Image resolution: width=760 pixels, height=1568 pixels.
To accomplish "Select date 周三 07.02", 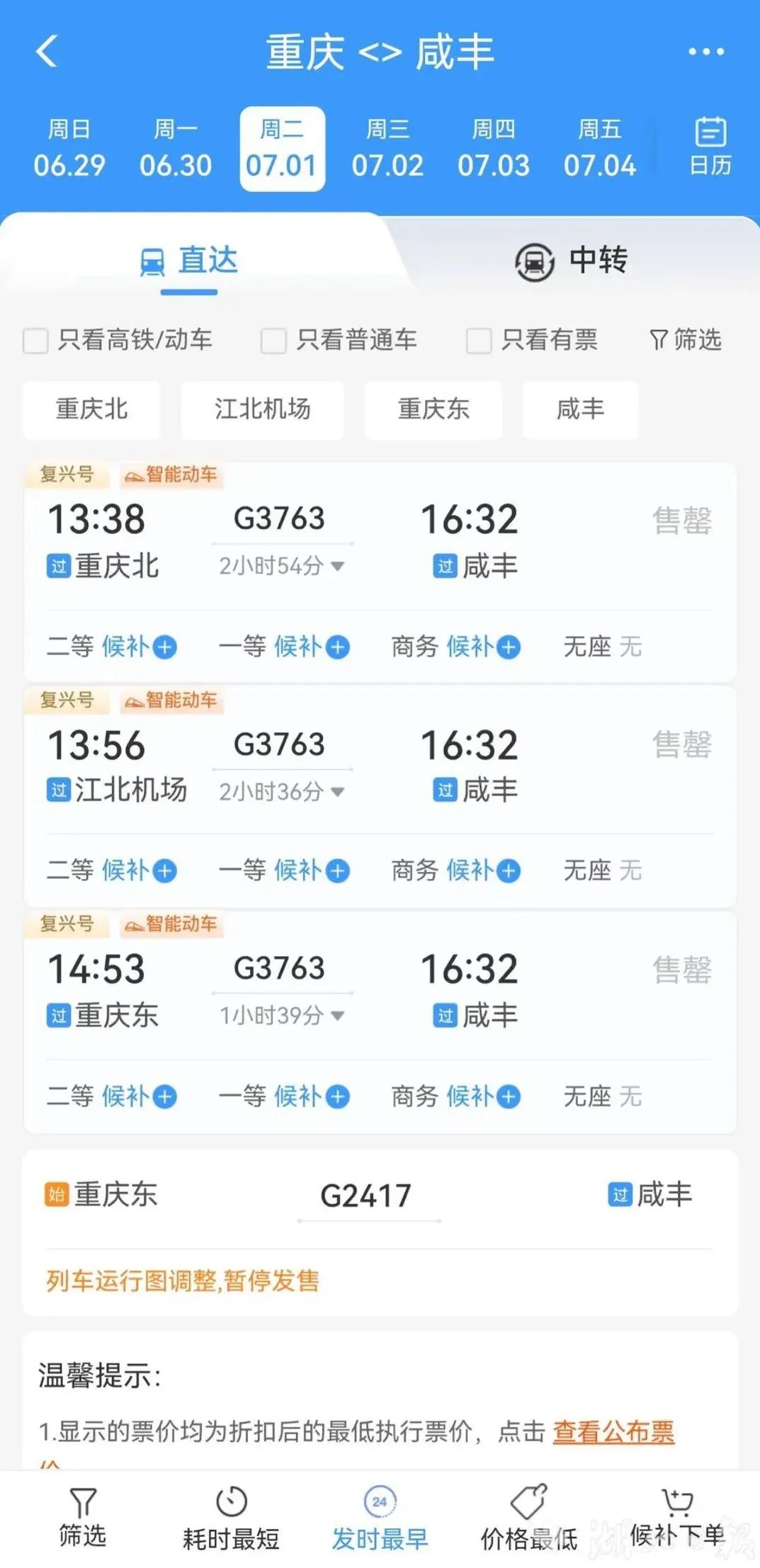I will [x=387, y=149].
